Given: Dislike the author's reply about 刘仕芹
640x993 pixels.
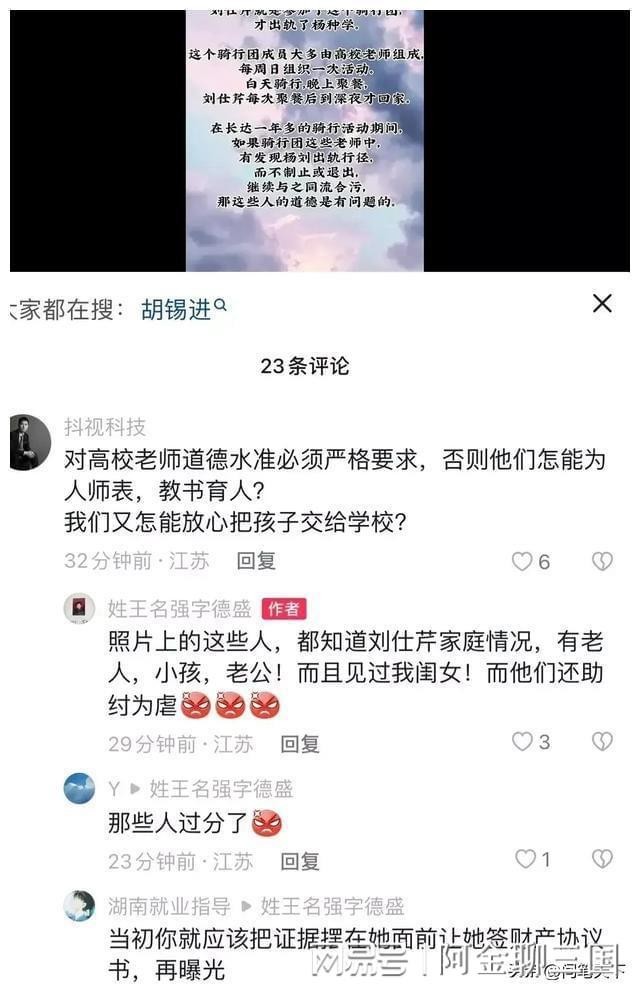Looking at the screenshot, I should (x=602, y=741).
